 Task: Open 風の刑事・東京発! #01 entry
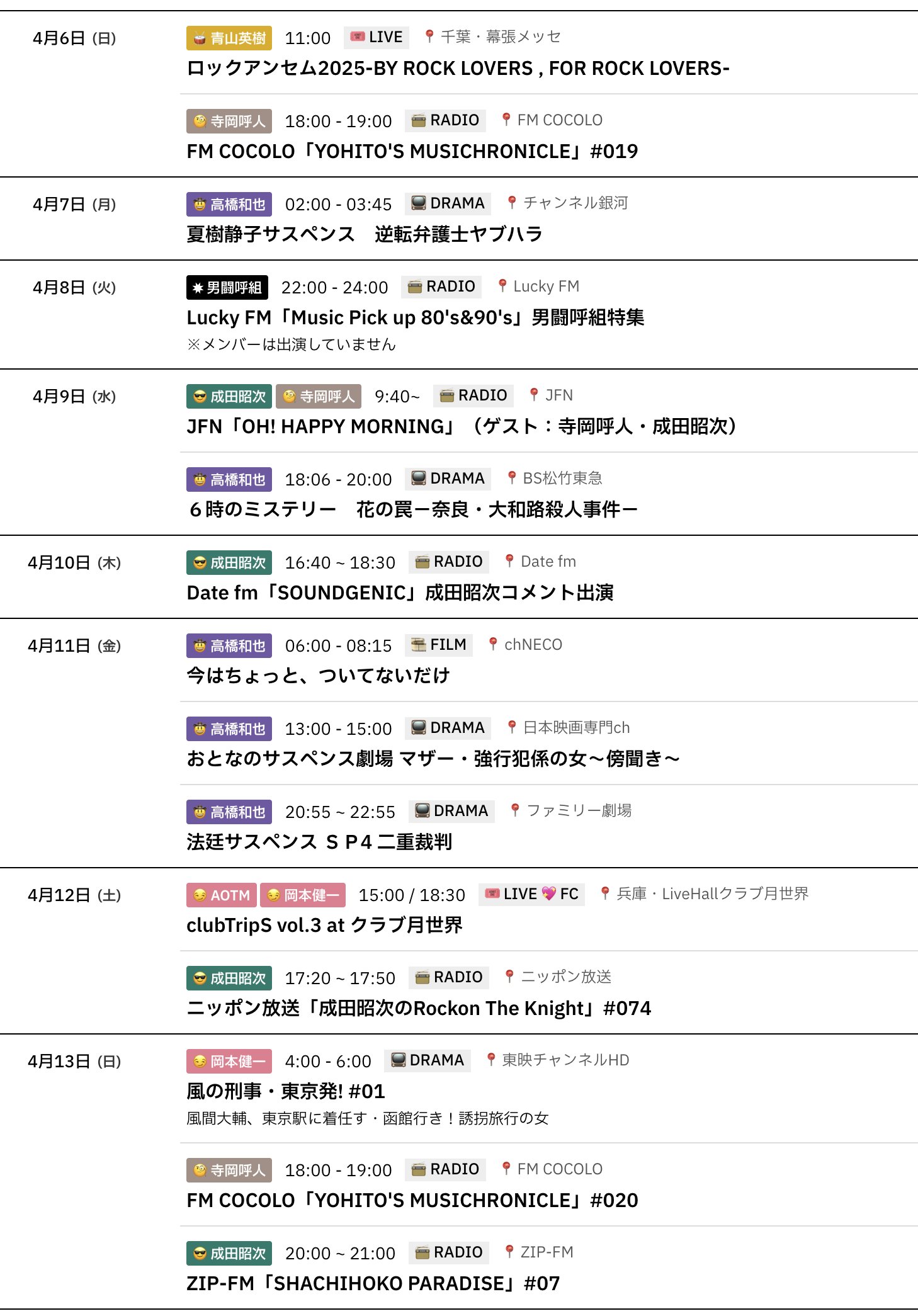285,1091
